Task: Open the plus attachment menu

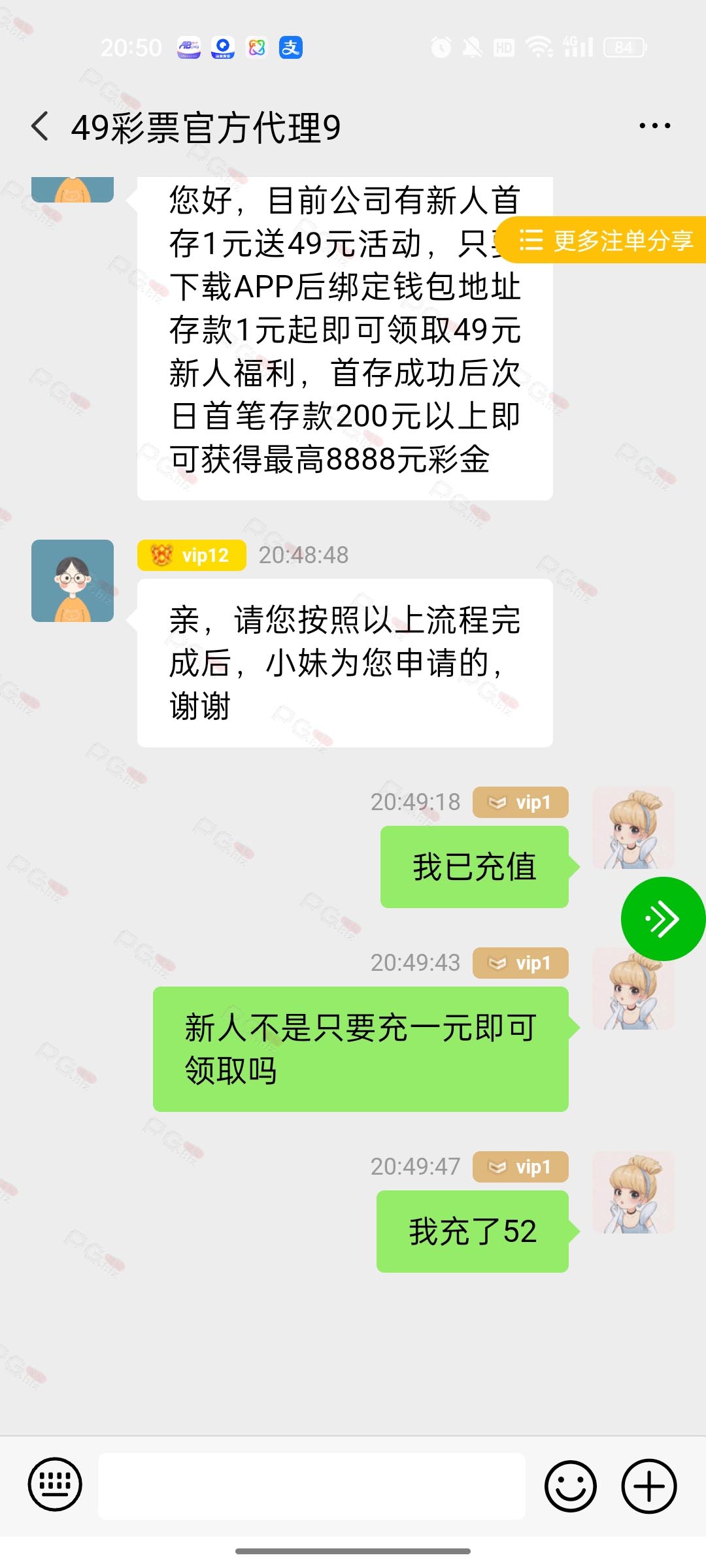Action: (x=649, y=1486)
